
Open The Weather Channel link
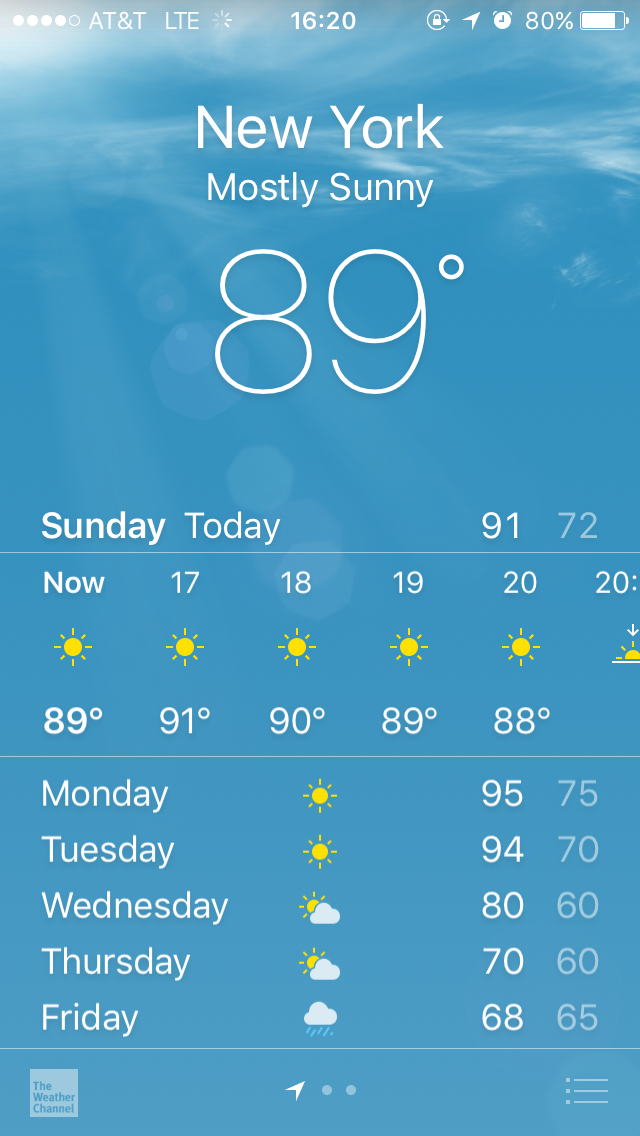pos(54,1092)
